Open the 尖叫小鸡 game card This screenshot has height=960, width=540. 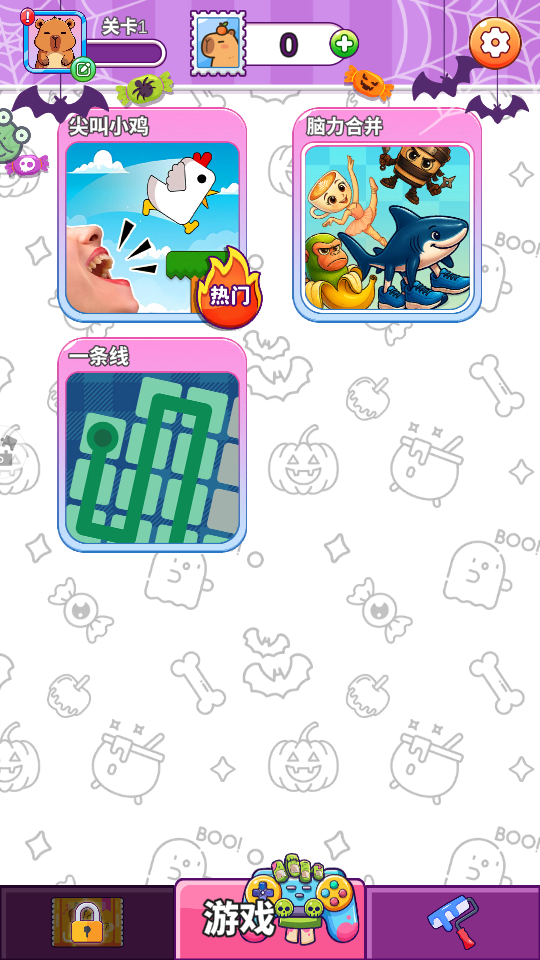tap(152, 215)
